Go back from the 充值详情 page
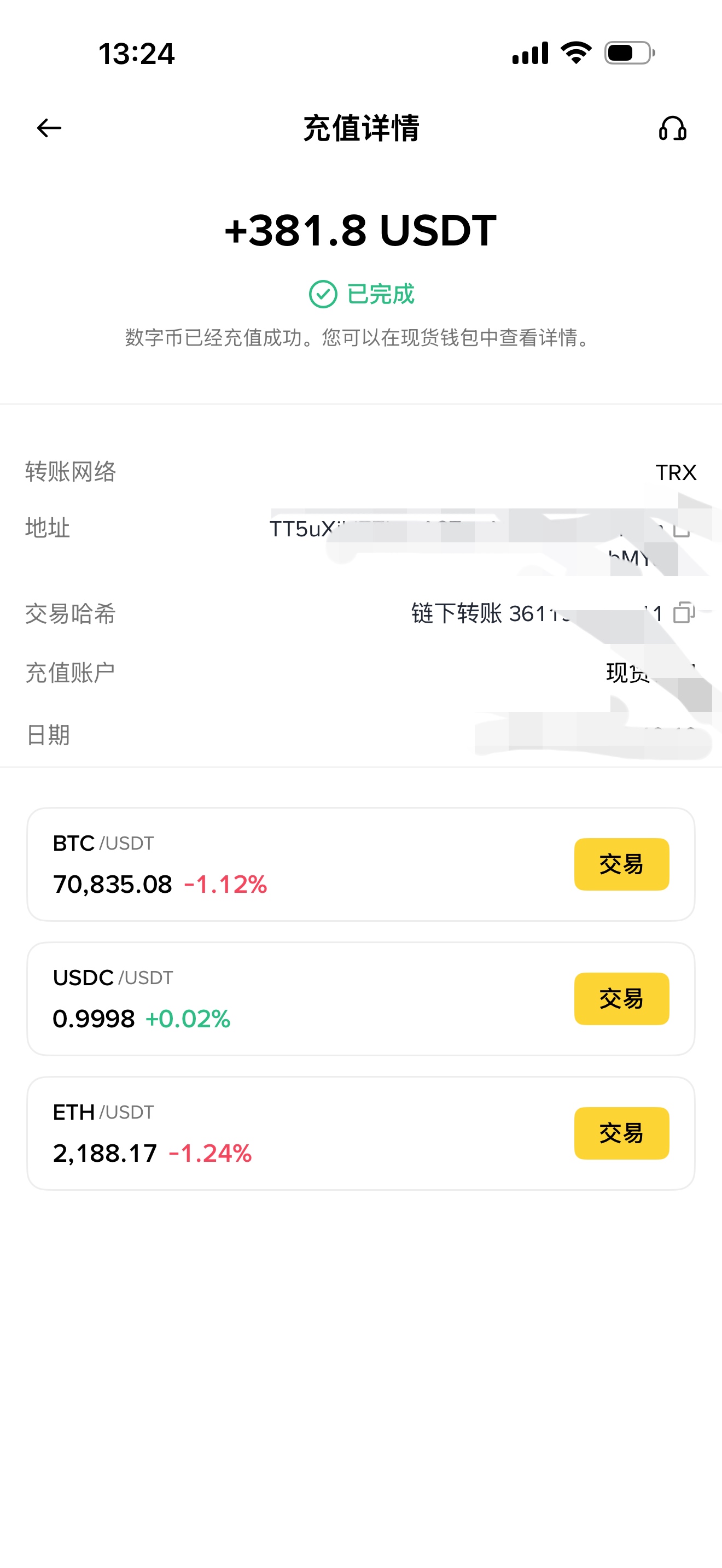 point(49,128)
